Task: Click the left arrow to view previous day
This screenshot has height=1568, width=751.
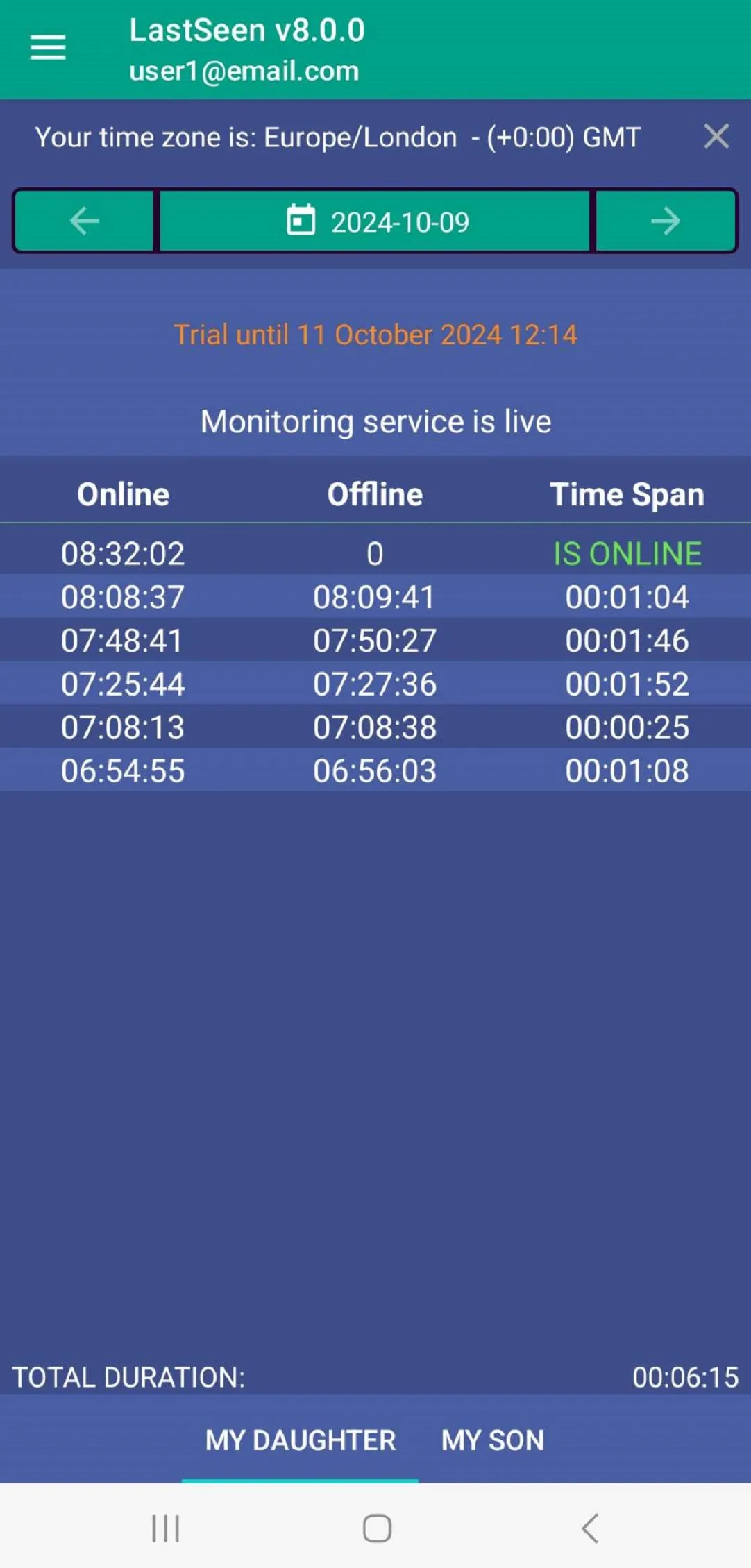Action: point(83,221)
